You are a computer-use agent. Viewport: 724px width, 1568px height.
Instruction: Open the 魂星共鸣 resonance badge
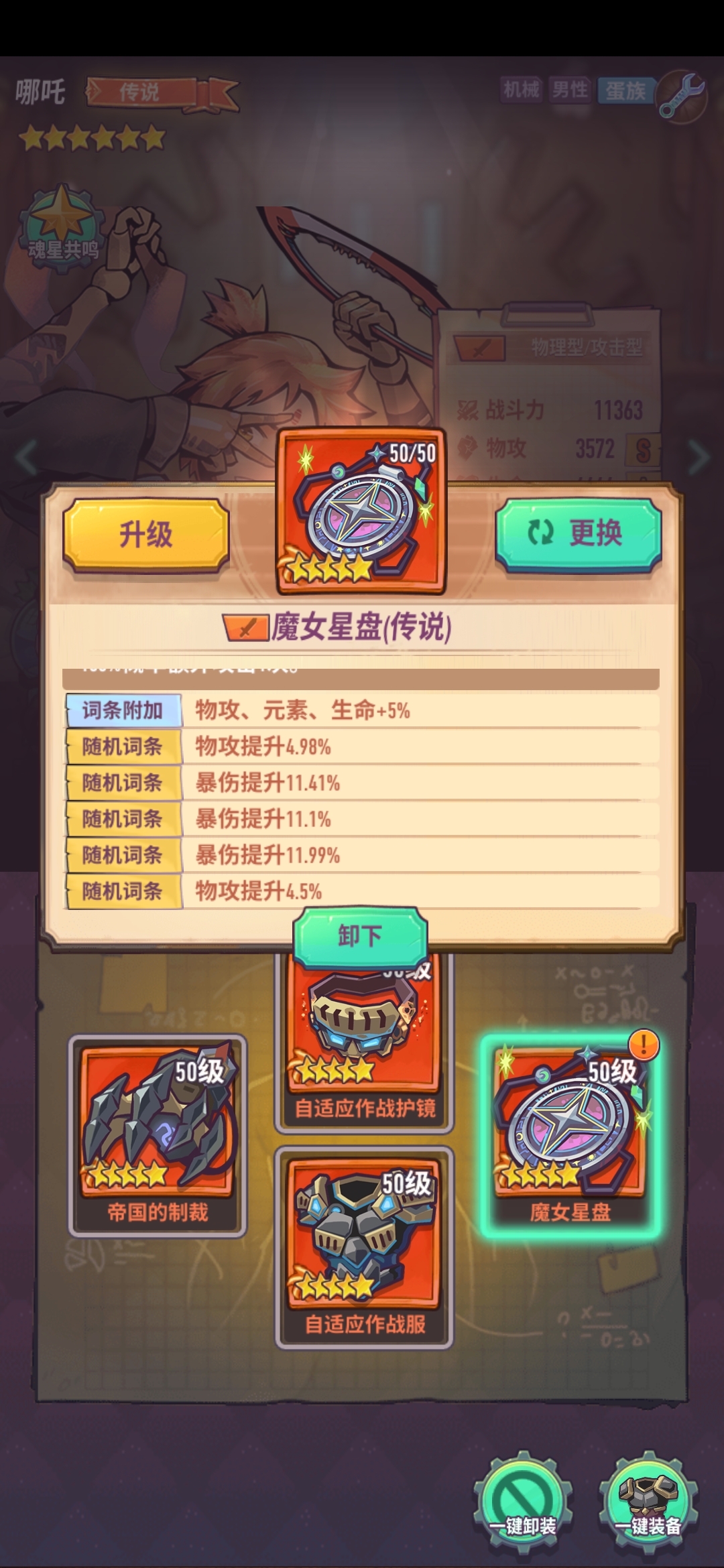click(62, 228)
